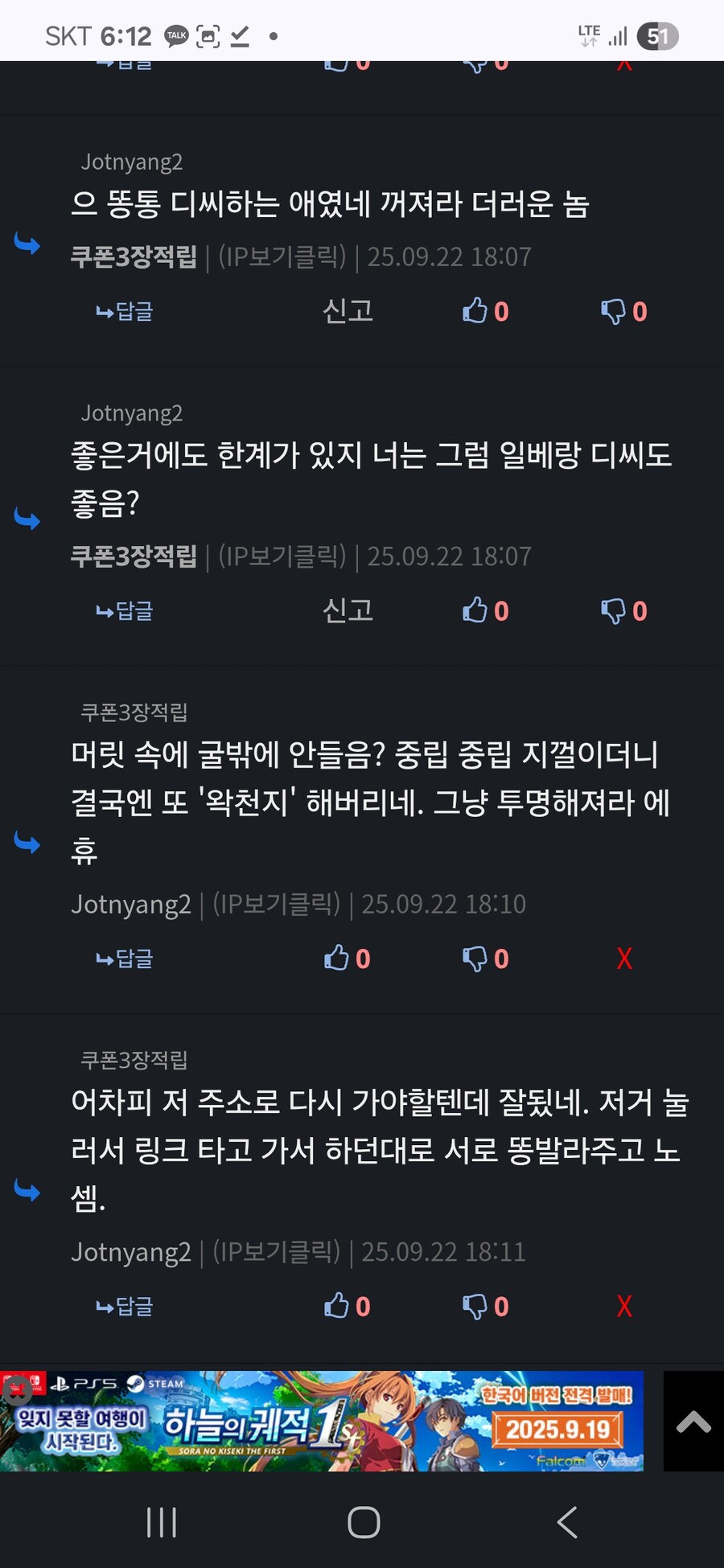
Task: Jump to top with the up arrow
Action: 693,1421
